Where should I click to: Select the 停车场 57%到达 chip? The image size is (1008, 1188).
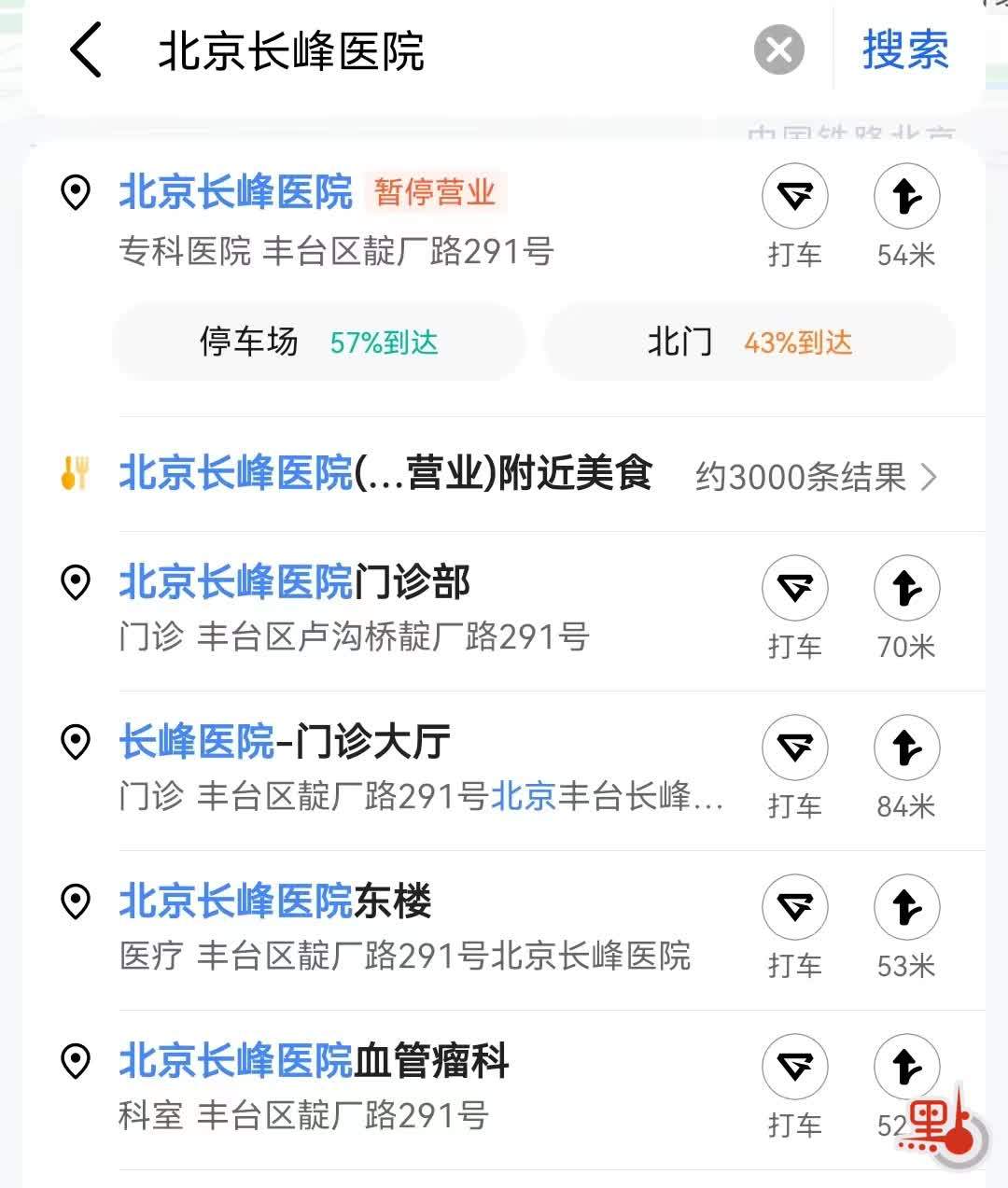[x=318, y=342]
